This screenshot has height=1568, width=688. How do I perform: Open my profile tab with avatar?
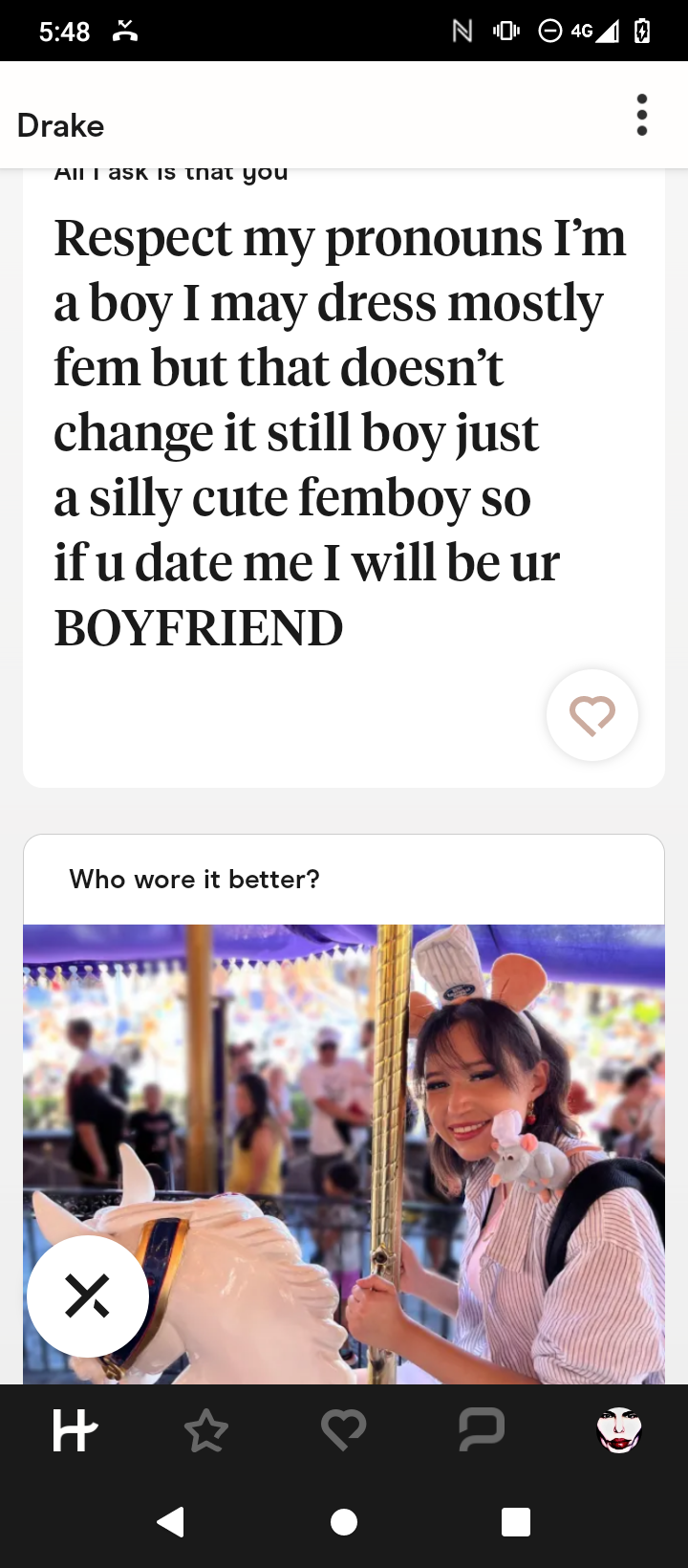click(x=619, y=1430)
